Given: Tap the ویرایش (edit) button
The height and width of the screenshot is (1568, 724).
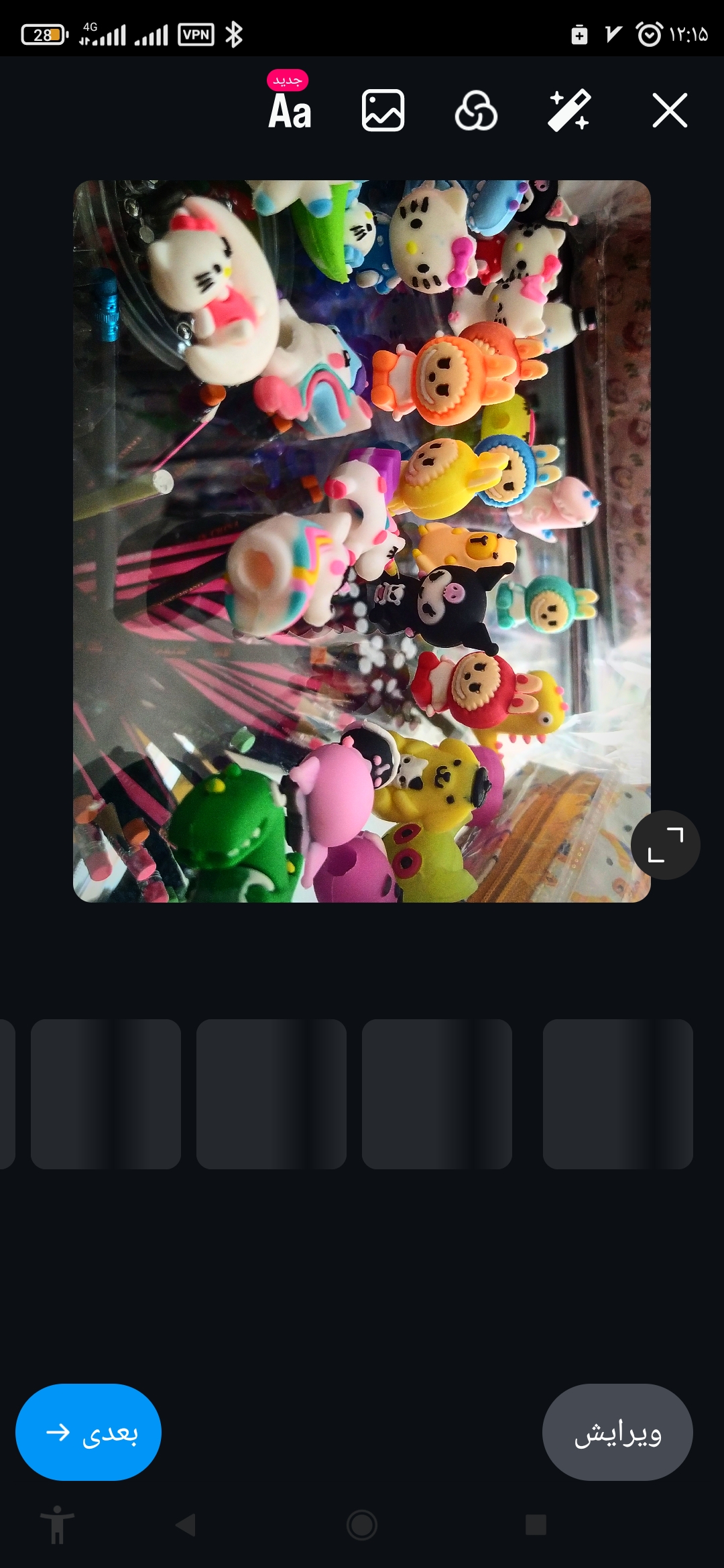Looking at the screenshot, I should coord(617,1433).
